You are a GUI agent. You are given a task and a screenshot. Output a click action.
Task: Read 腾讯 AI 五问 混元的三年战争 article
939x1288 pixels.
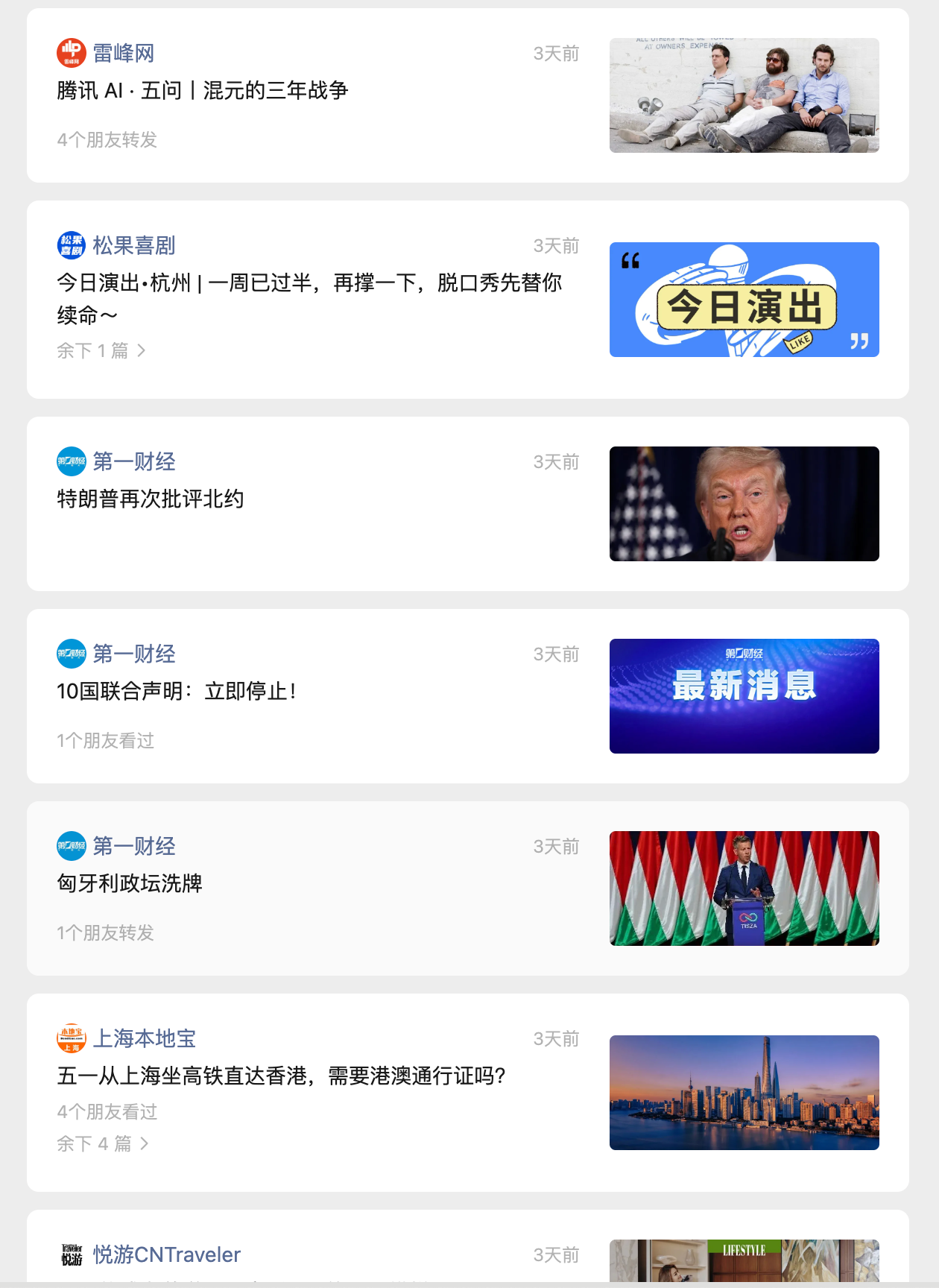[203, 91]
